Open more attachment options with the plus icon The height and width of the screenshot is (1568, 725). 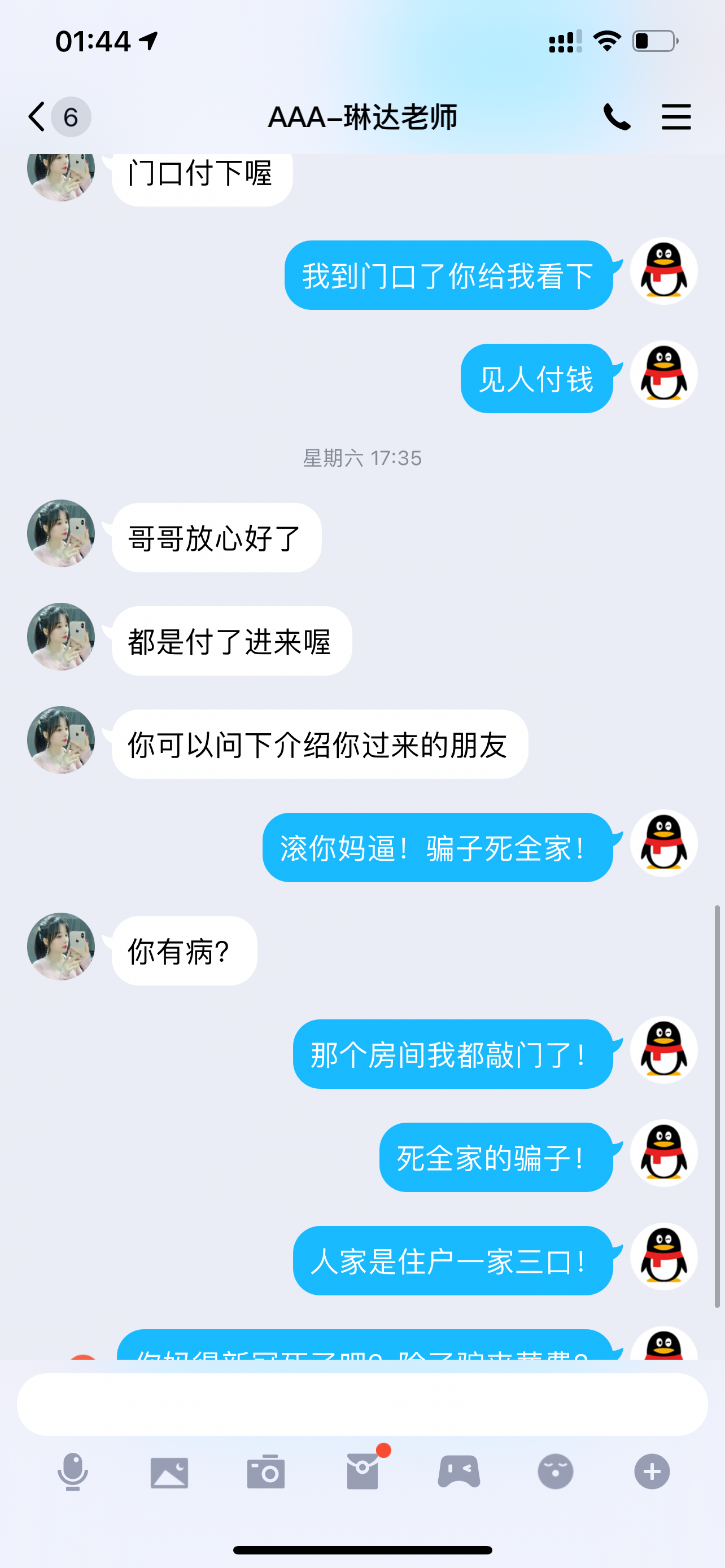coord(653,1473)
